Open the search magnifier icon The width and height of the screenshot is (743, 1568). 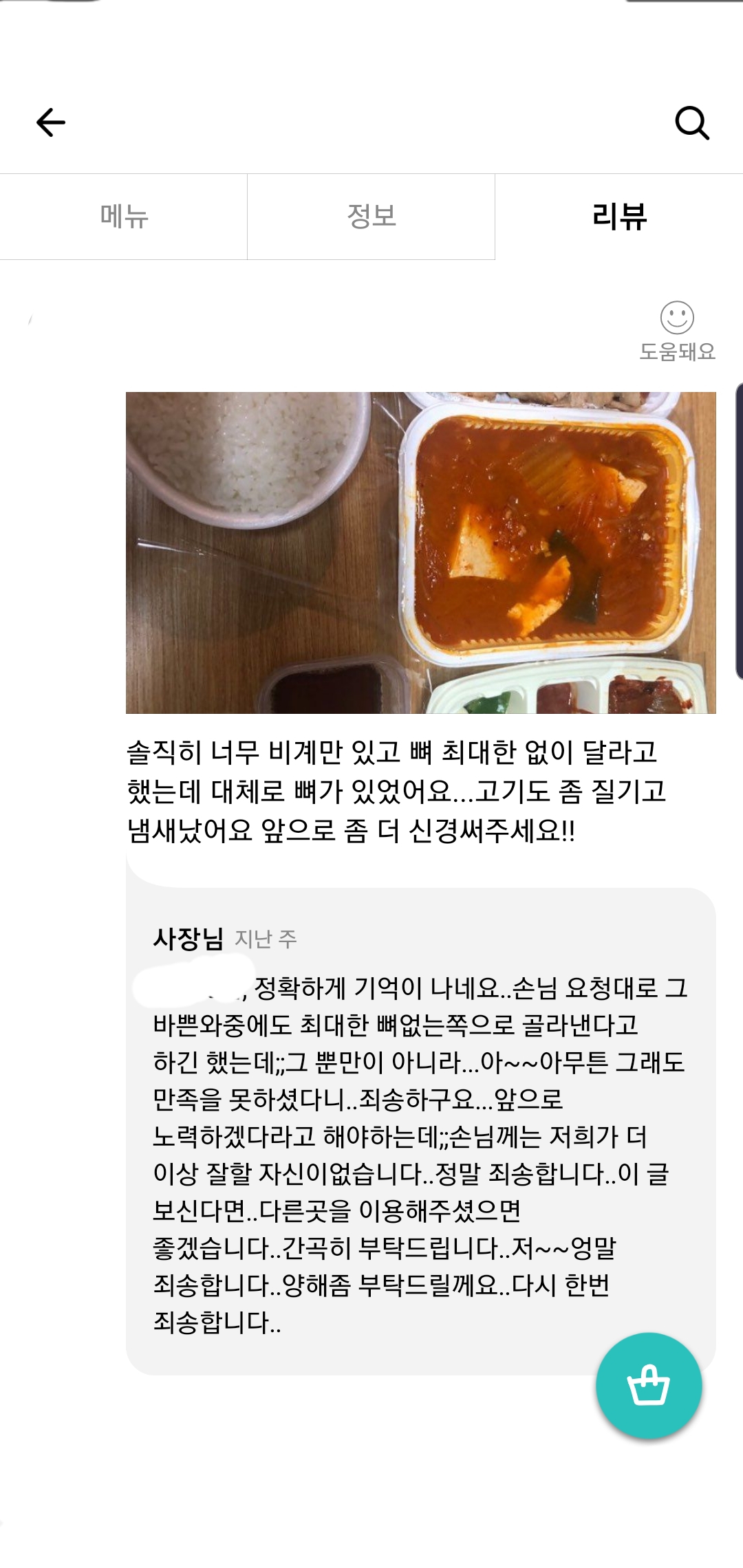[691, 124]
